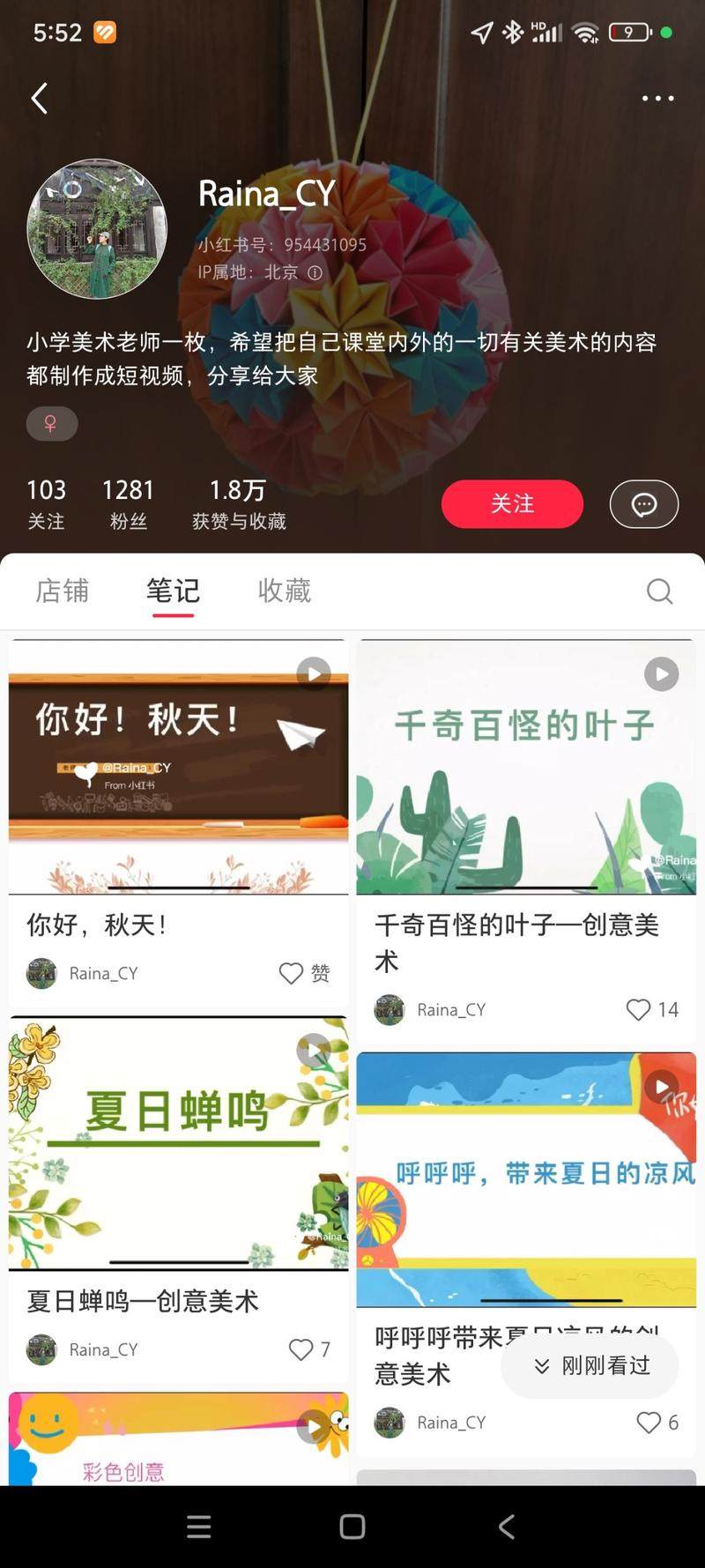Switch to the 店铺 tab
Image resolution: width=705 pixels, height=1568 pixels.
[x=62, y=591]
